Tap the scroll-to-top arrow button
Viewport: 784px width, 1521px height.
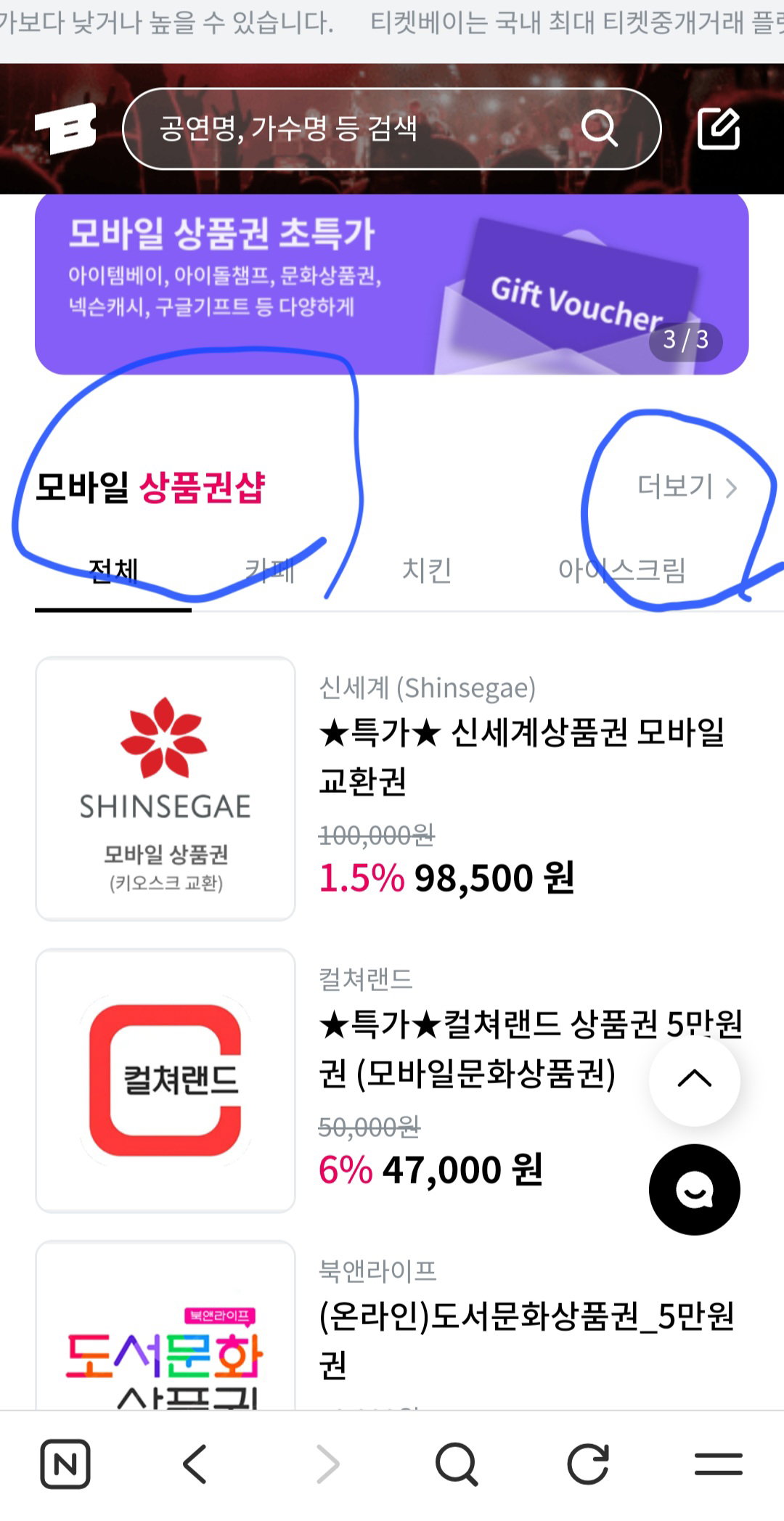coord(695,1079)
